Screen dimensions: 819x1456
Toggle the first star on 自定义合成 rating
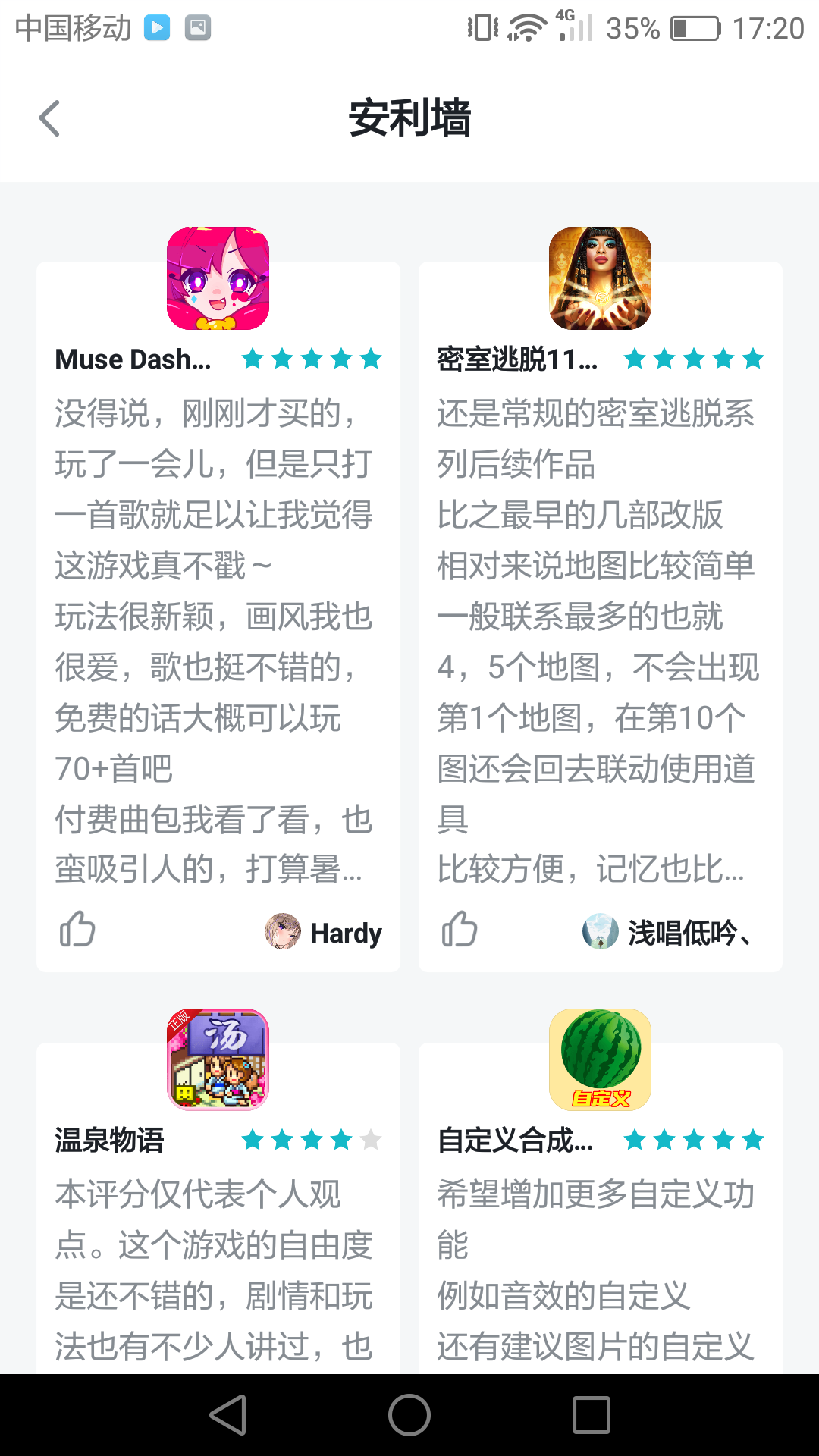tap(633, 1139)
